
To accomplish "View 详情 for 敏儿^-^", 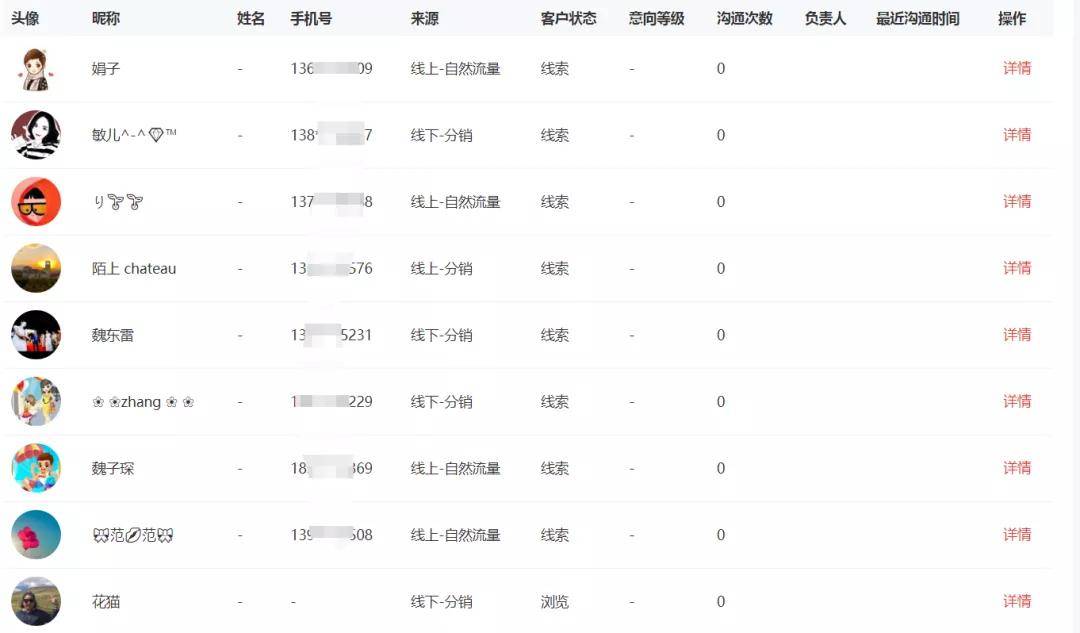I will 1017,135.
